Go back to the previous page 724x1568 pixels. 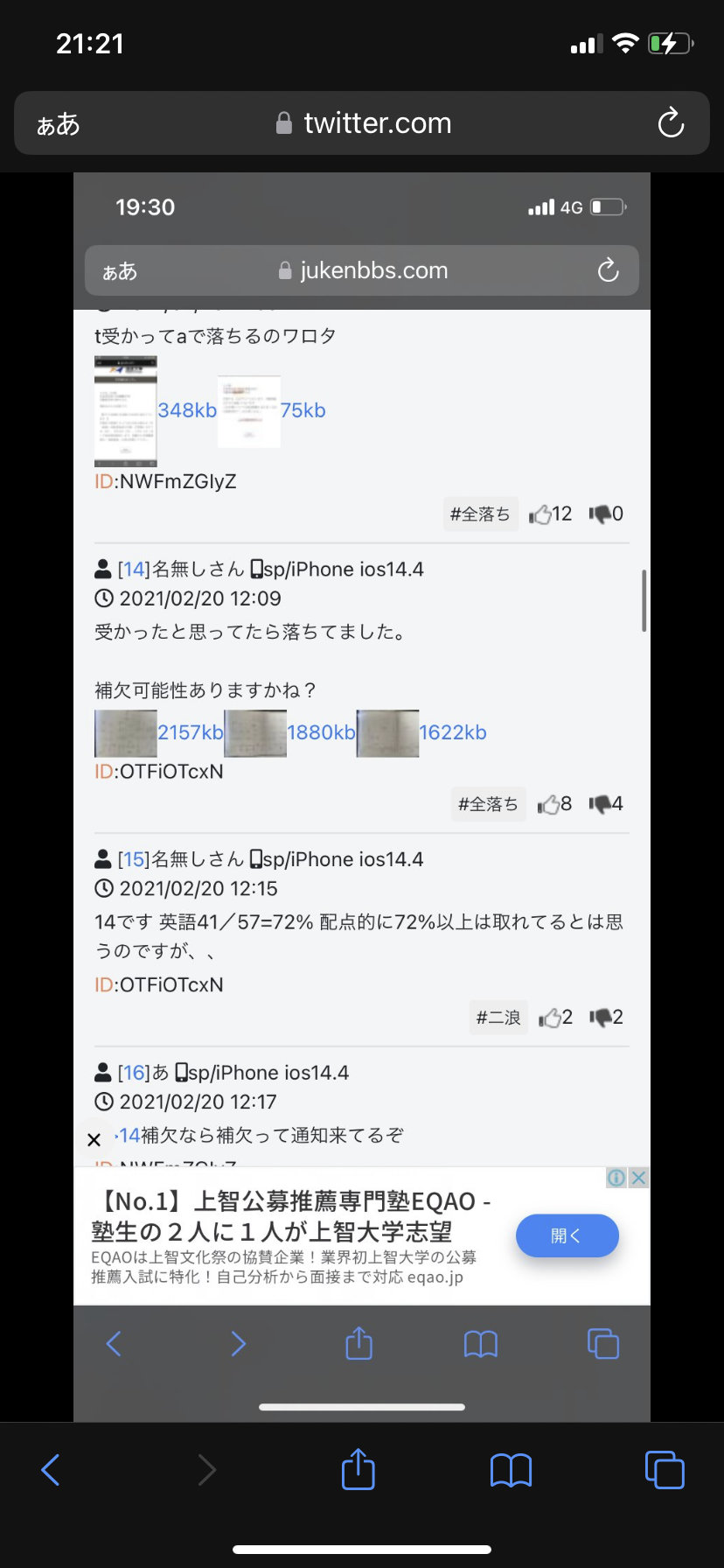51,1469
